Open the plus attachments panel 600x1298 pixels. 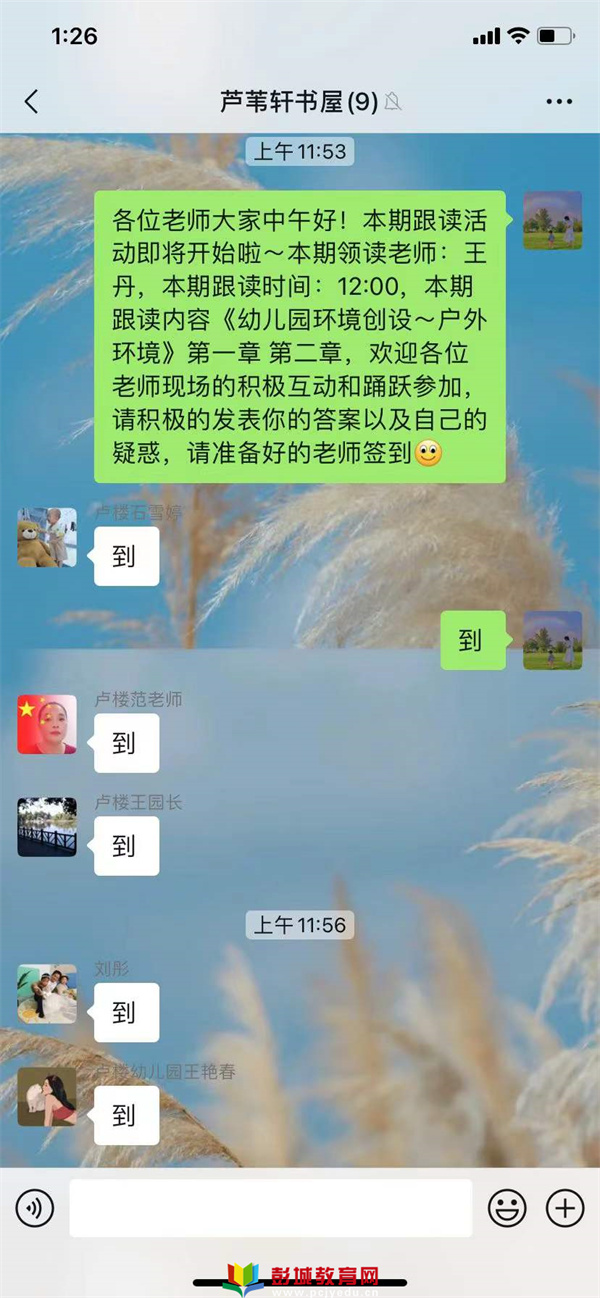565,1209
